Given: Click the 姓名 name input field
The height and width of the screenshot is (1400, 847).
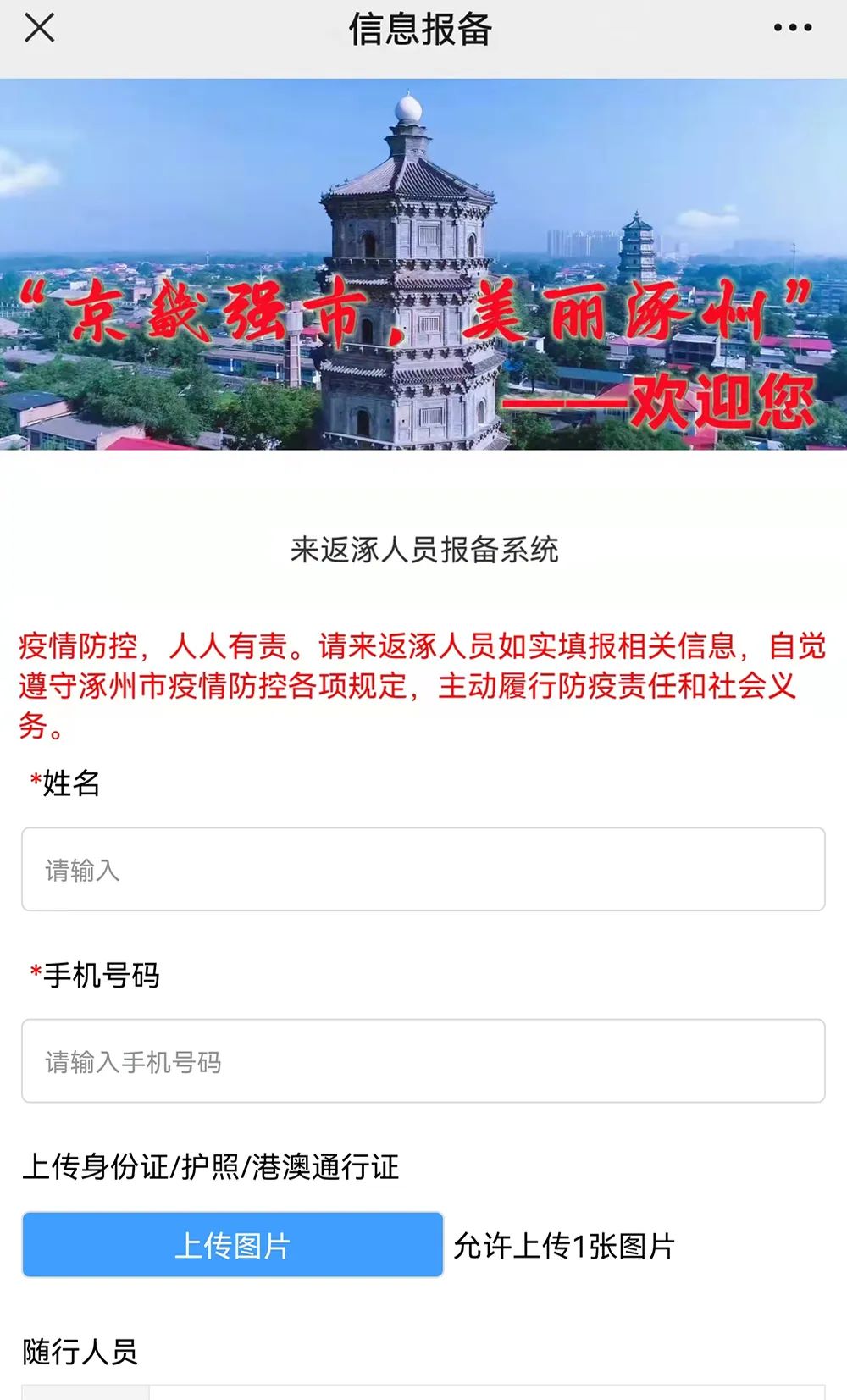Looking at the screenshot, I should (423, 868).
